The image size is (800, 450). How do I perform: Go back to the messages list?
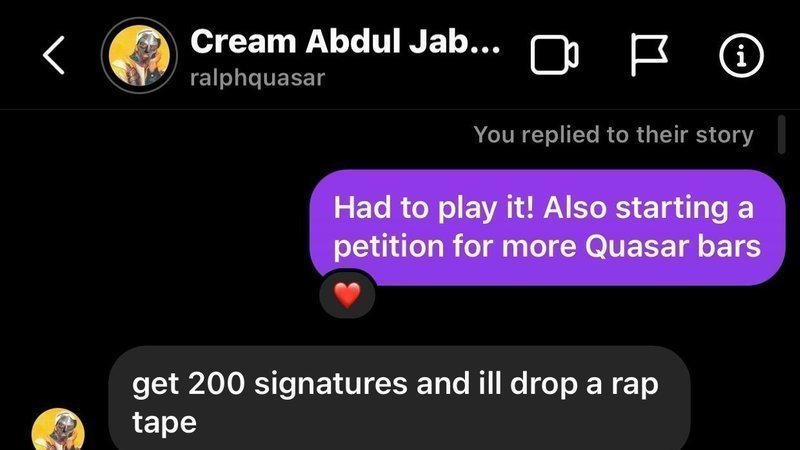pos(54,57)
